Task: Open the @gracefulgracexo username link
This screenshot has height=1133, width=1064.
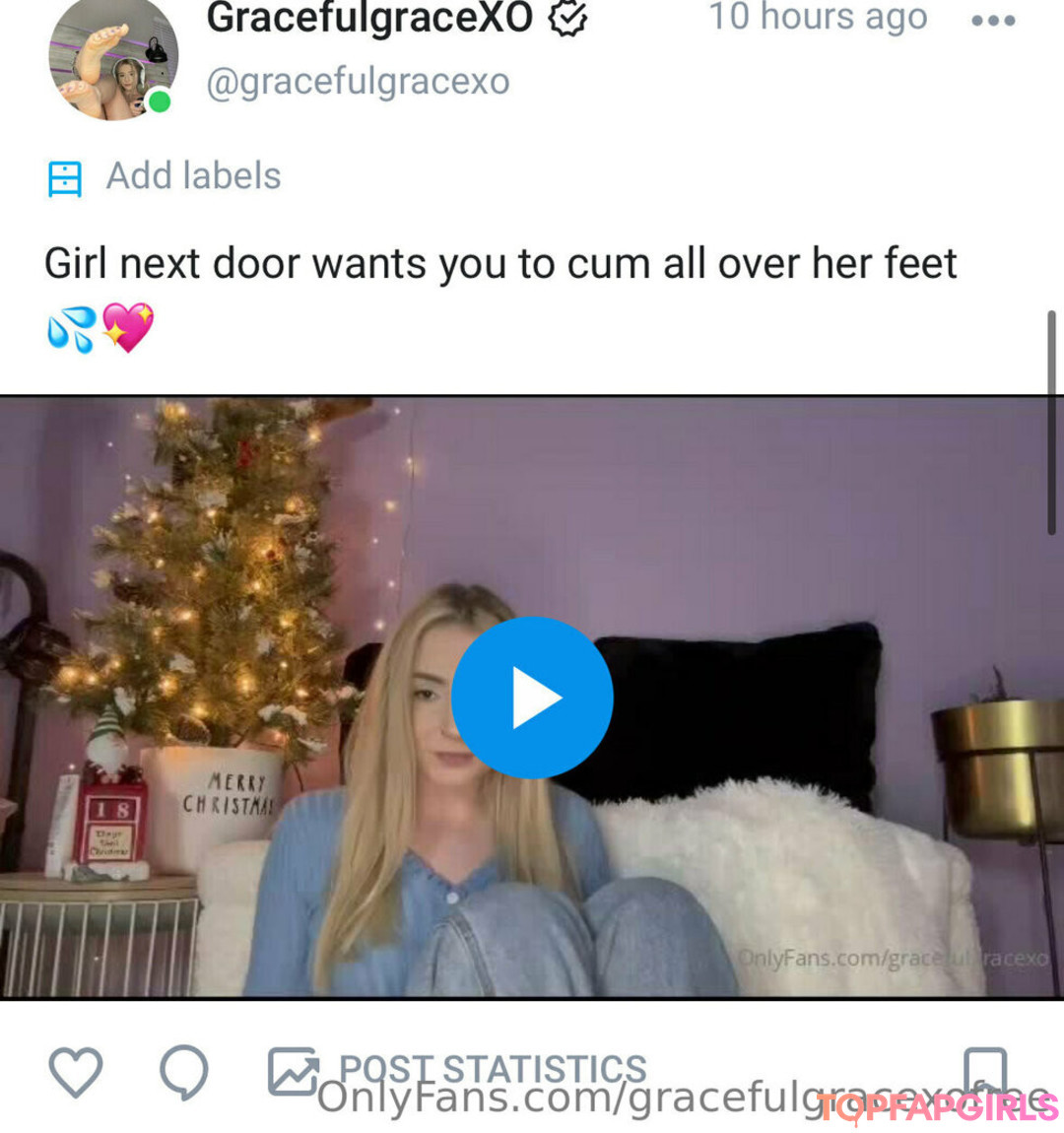Action: (x=358, y=82)
